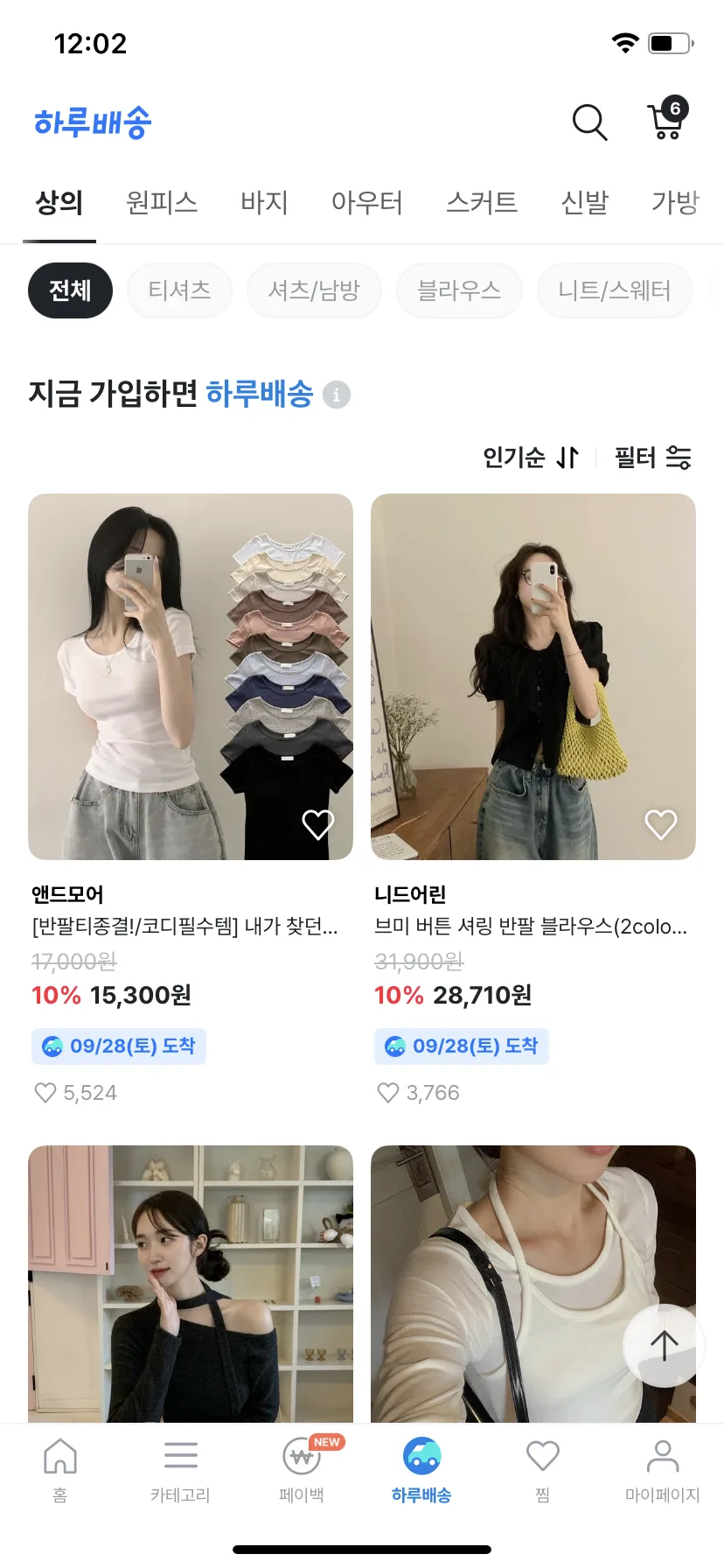
Task: Tap the scroll-to-top arrow button
Action: tap(664, 1346)
